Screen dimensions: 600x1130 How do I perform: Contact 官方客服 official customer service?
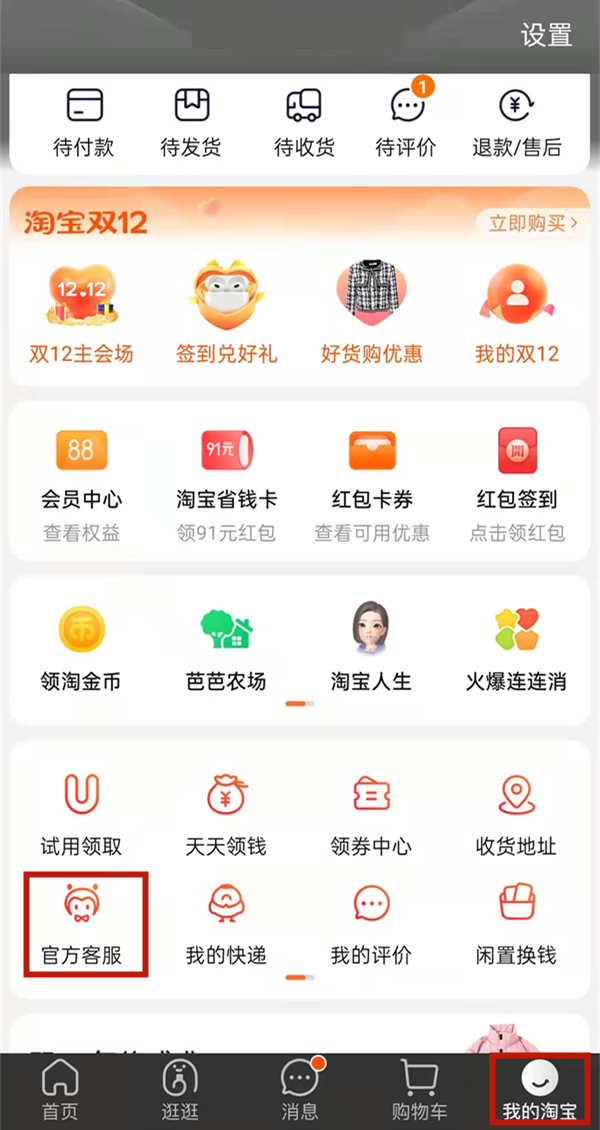click(82, 923)
